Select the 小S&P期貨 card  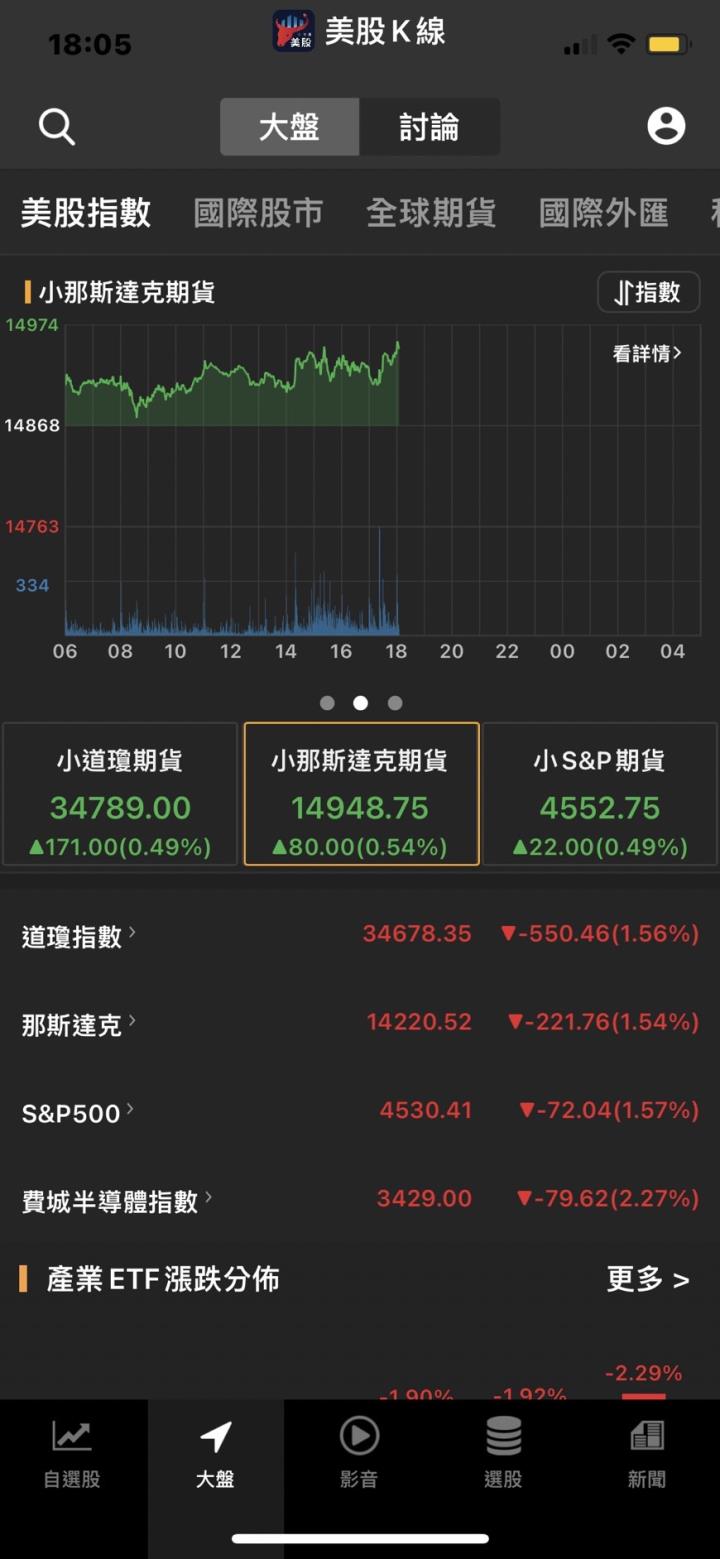click(600, 794)
